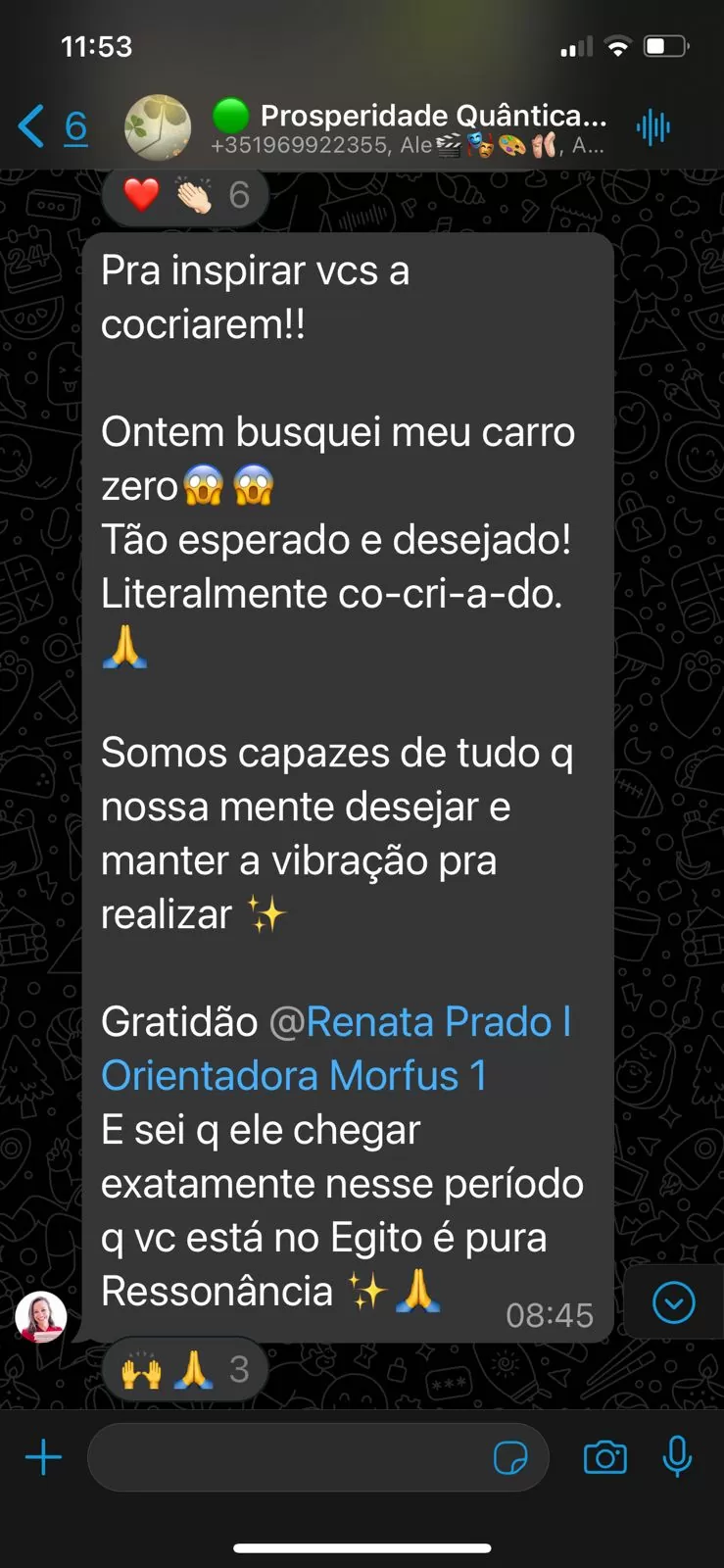Open the camera
The image size is (724, 1568).
(x=604, y=1457)
